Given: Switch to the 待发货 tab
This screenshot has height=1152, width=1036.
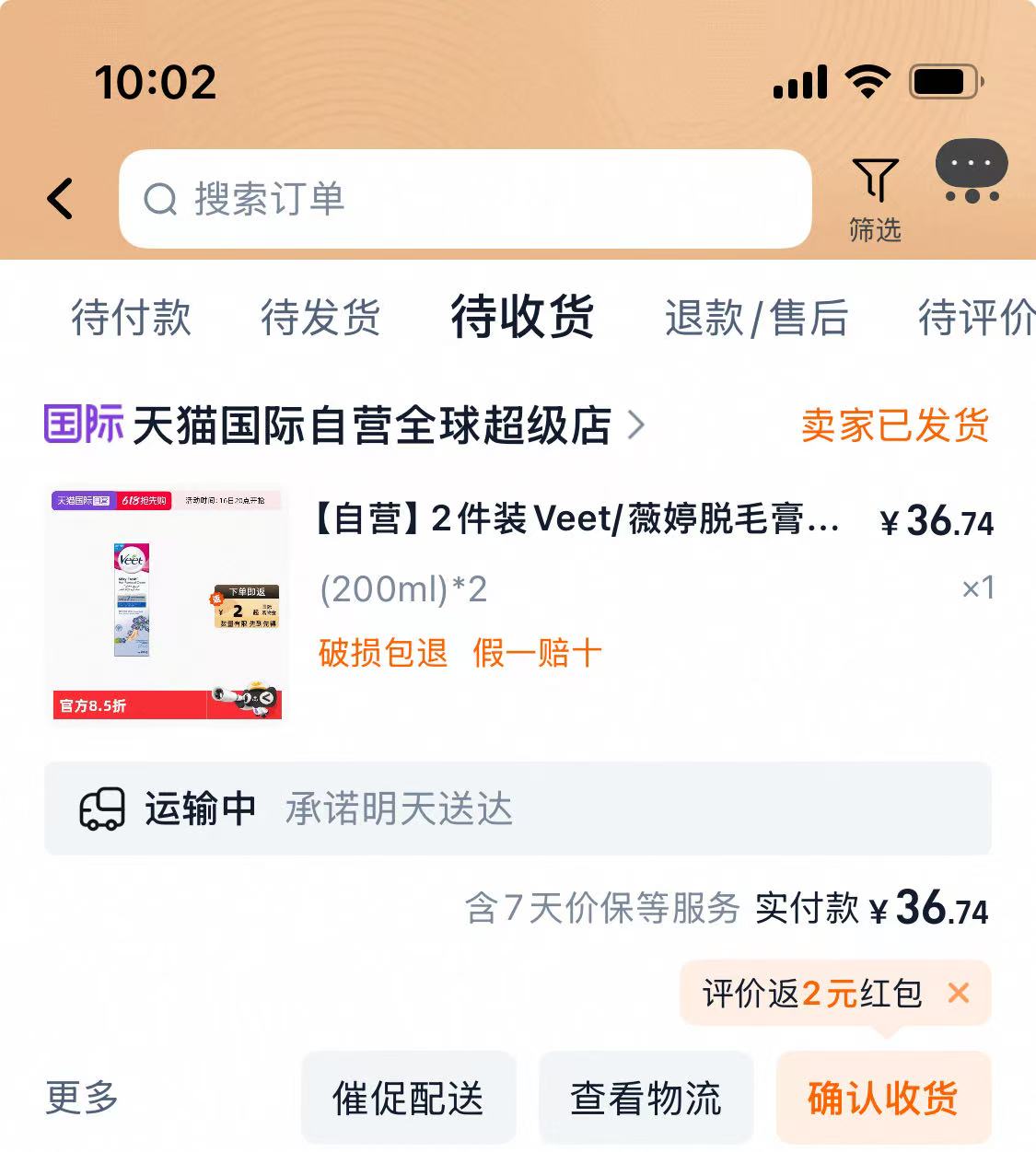Looking at the screenshot, I should [x=320, y=318].
